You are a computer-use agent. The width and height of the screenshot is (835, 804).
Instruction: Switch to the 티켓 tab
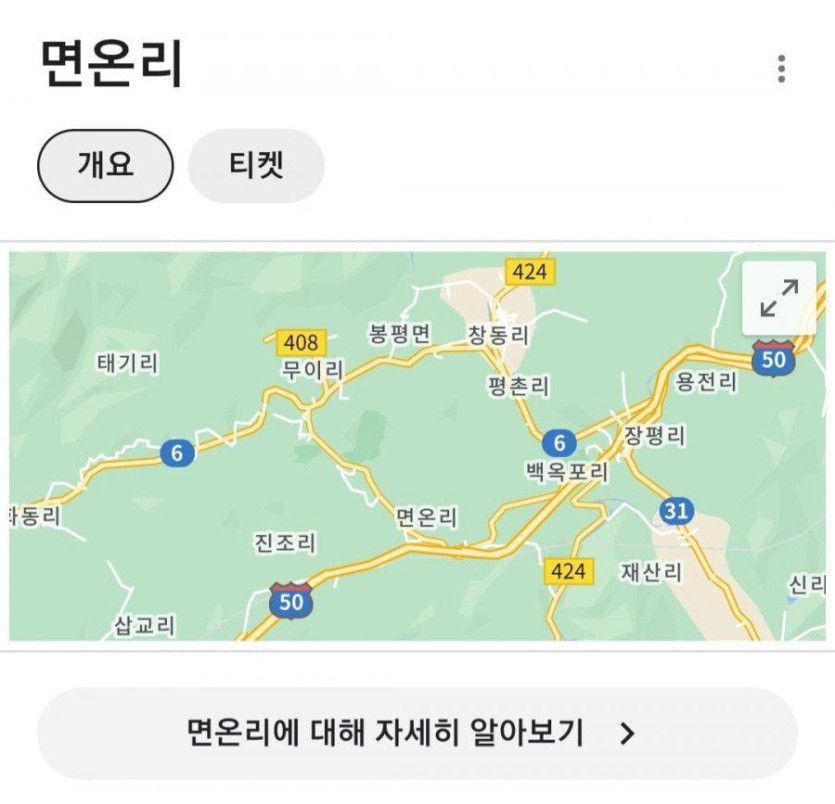pos(256,165)
